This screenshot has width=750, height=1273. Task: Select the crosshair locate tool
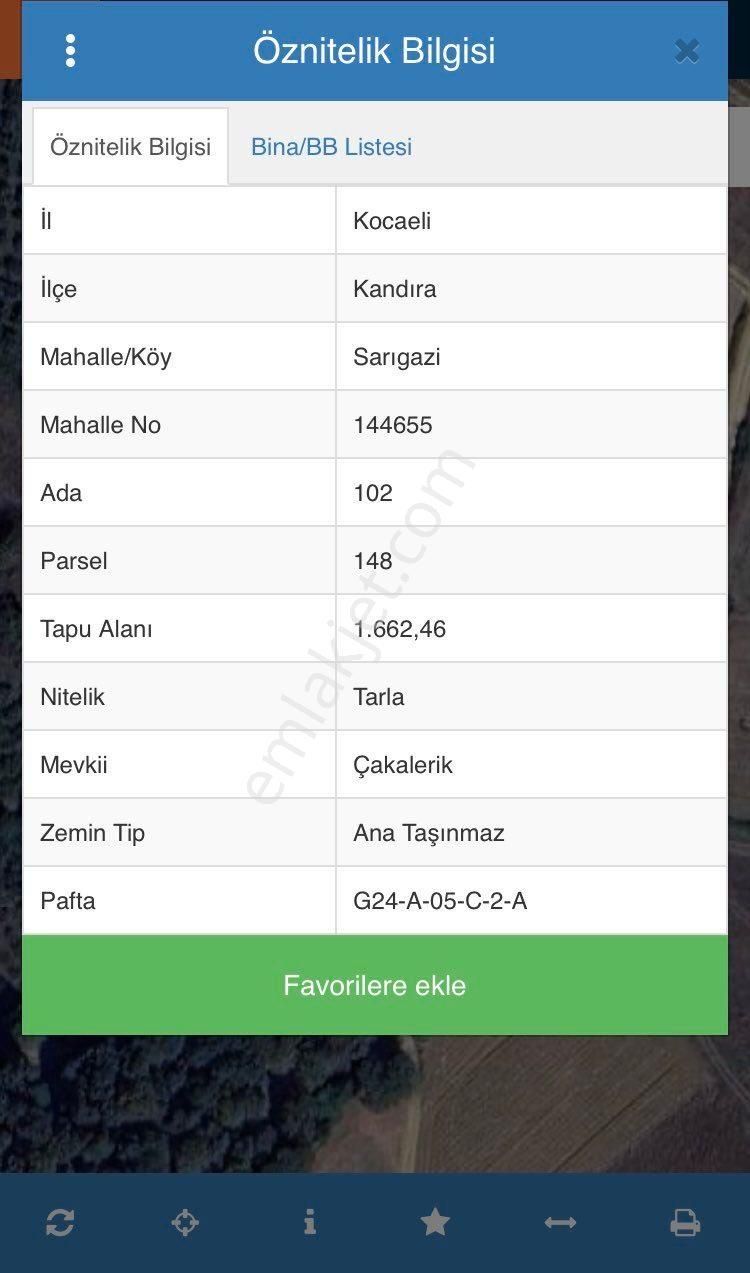tap(185, 1222)
